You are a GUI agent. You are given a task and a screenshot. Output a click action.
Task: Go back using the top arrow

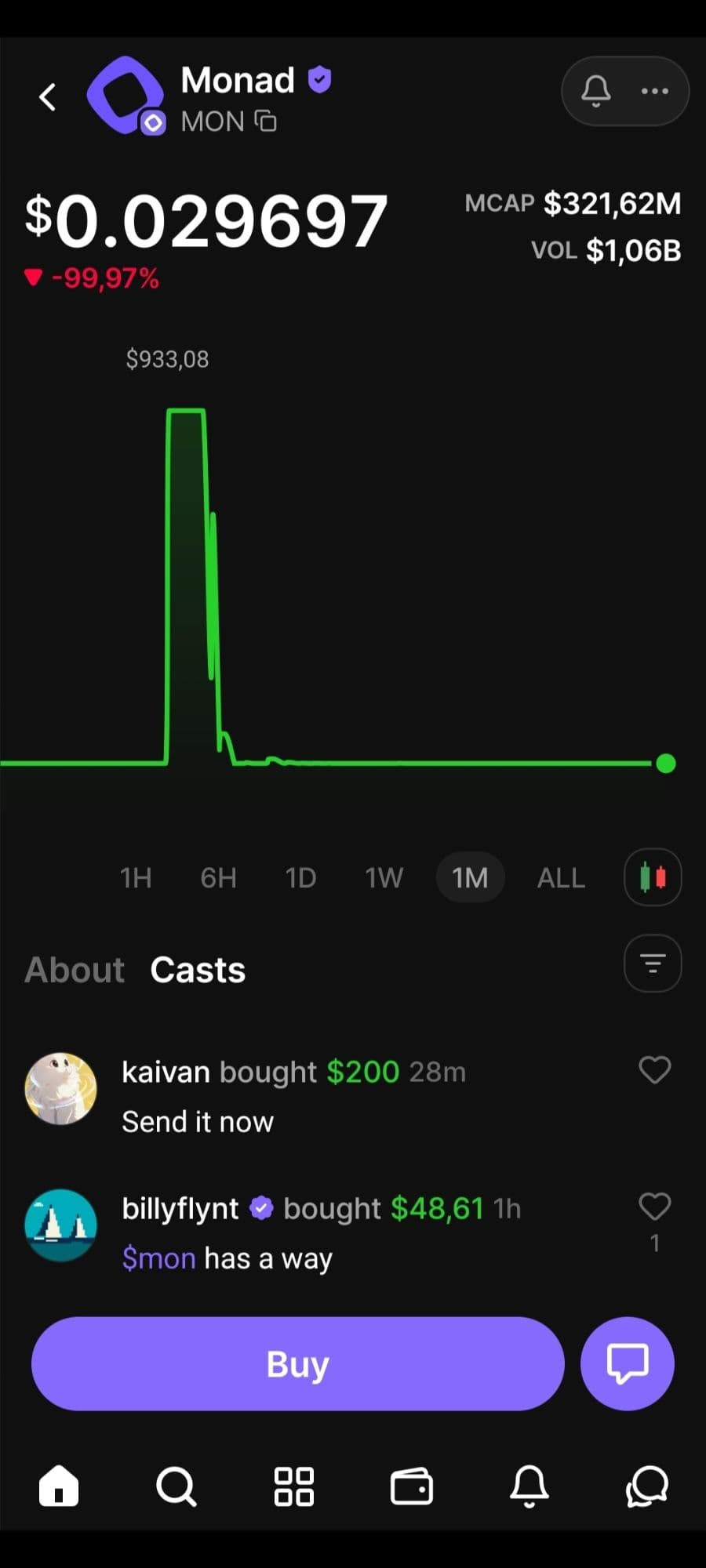coord(48,97)
